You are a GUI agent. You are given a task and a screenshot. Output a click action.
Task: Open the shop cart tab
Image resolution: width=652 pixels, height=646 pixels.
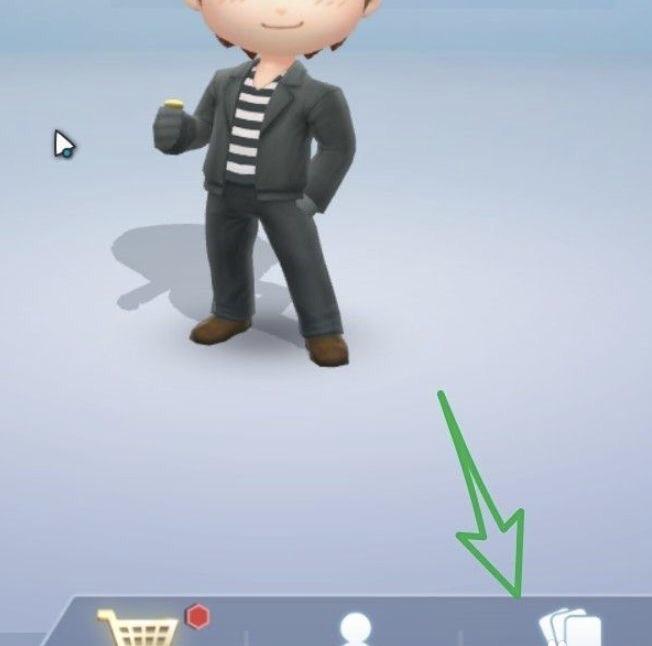pyautogui.click(x=139, y=628)
